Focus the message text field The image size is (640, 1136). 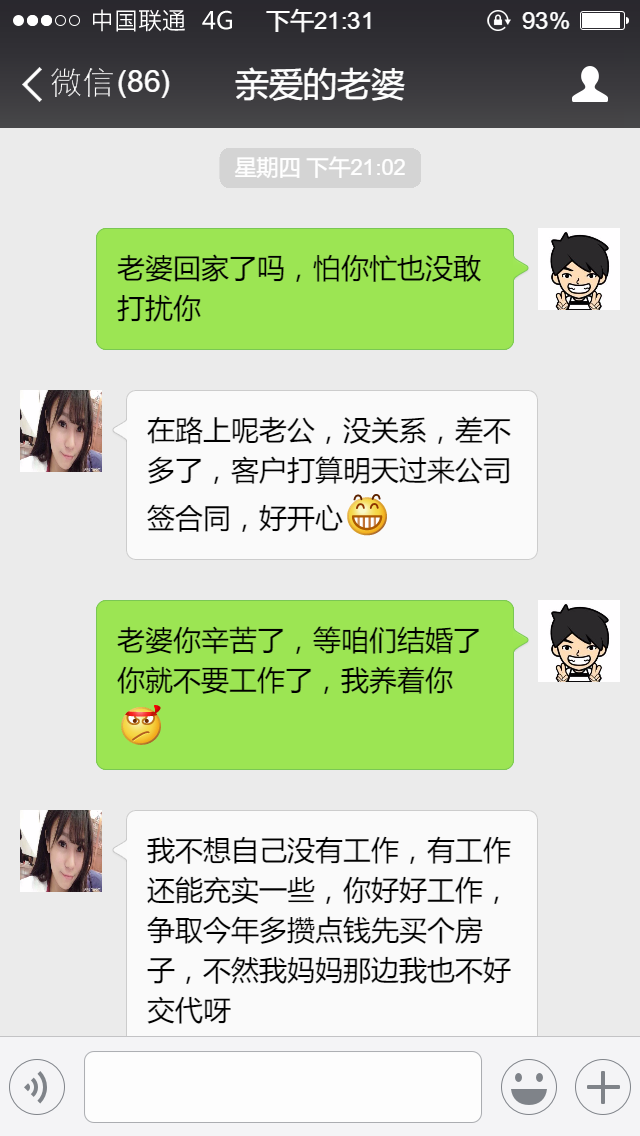point(282,1087)
